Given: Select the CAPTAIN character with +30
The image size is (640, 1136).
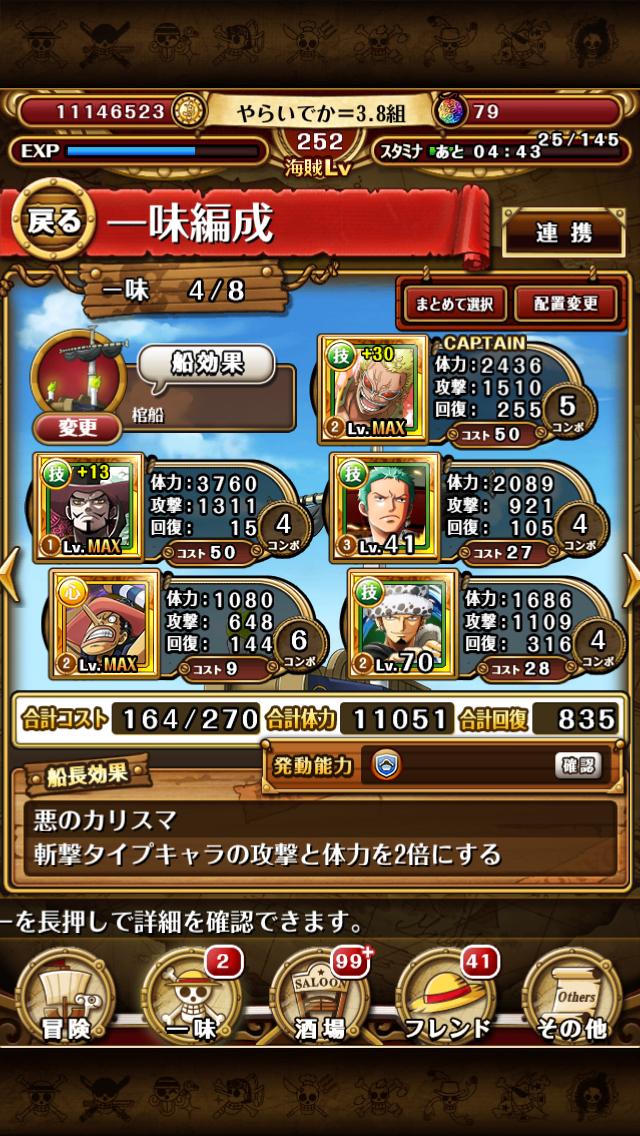Looking at the screenshot, I should point(373,389).
